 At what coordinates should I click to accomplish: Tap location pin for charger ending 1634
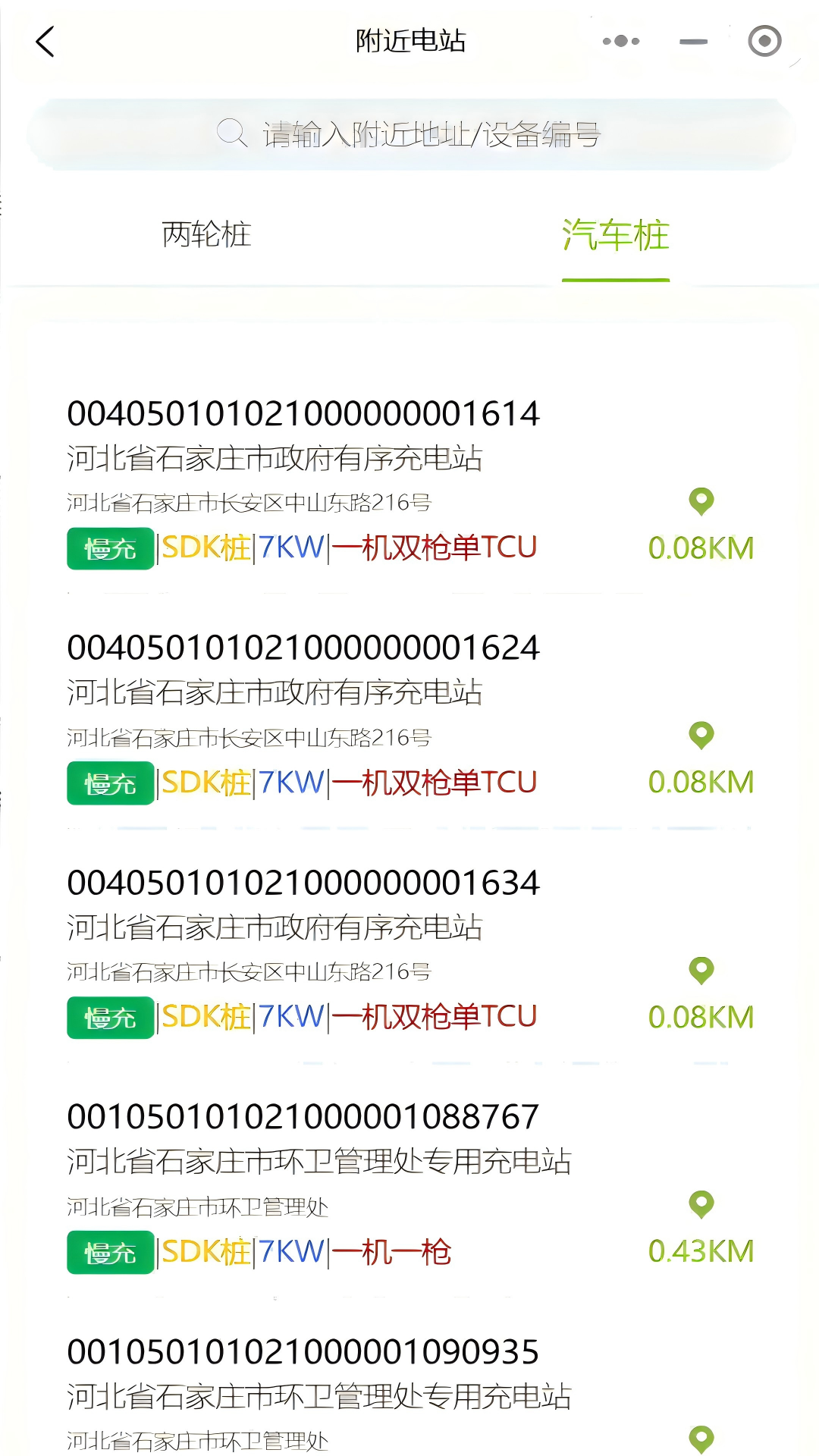click(x=701, y=969)
